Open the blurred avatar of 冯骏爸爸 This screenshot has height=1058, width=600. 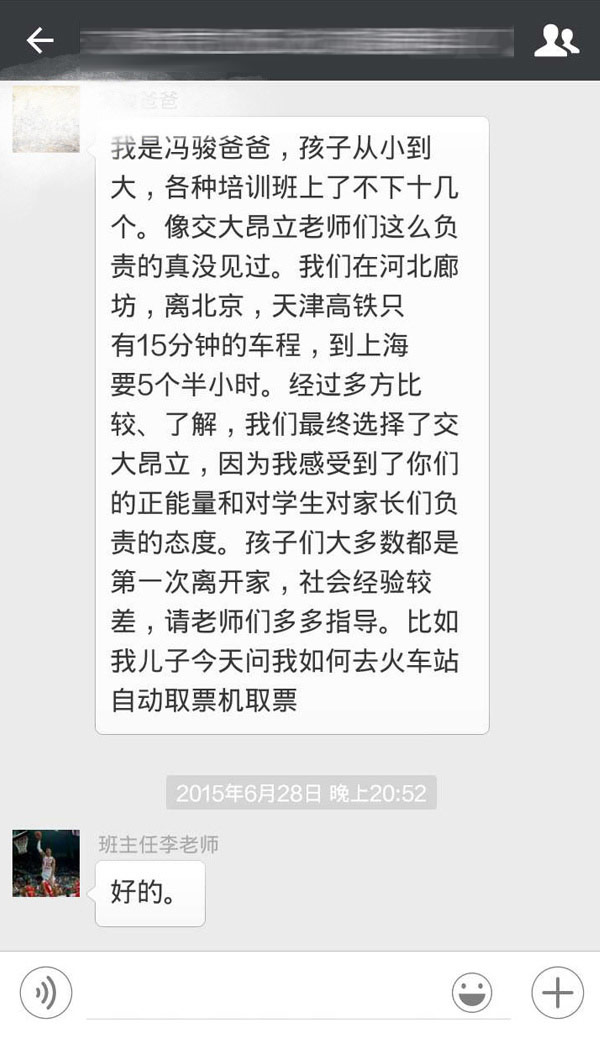(x=46, y=119)
